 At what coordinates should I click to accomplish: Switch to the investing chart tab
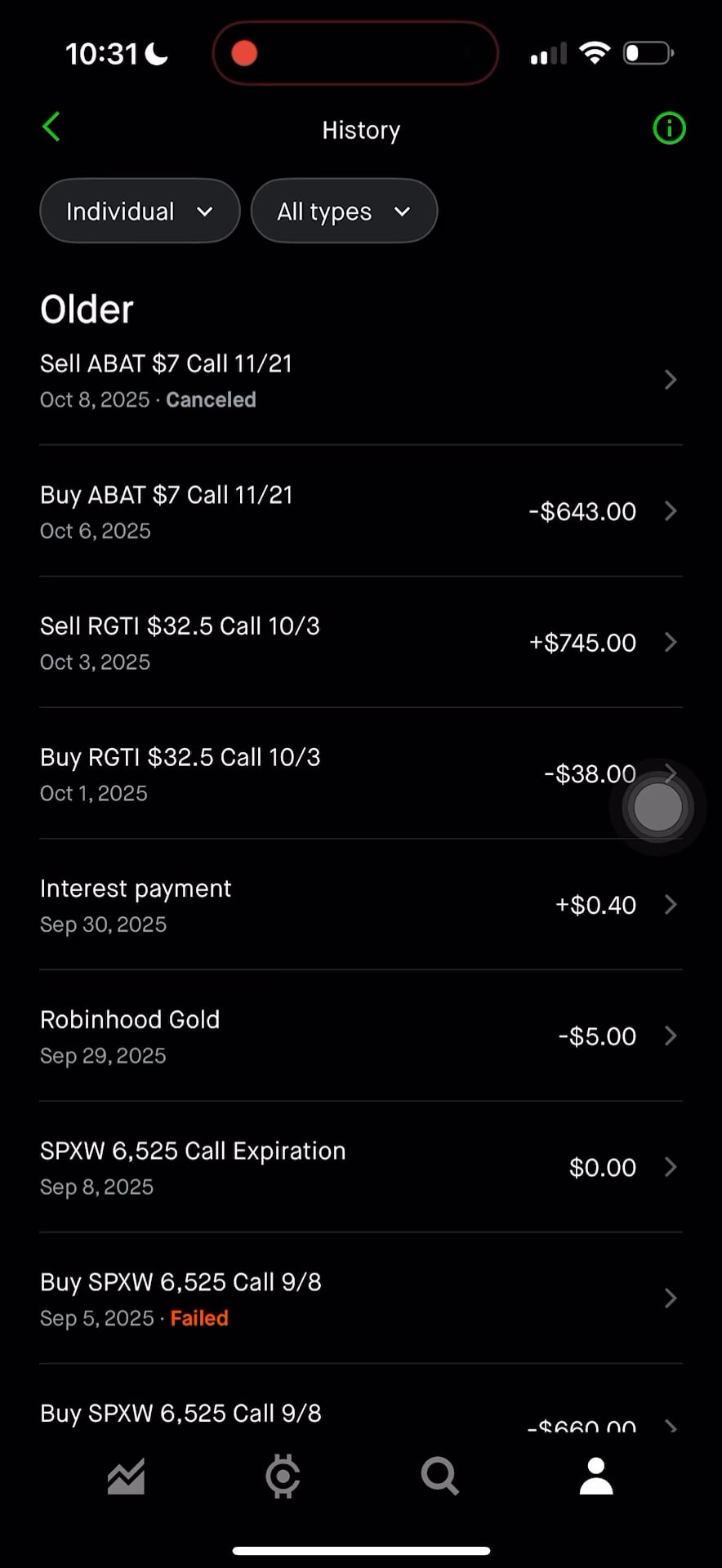pyautogui.click(x=126, y=1476)
